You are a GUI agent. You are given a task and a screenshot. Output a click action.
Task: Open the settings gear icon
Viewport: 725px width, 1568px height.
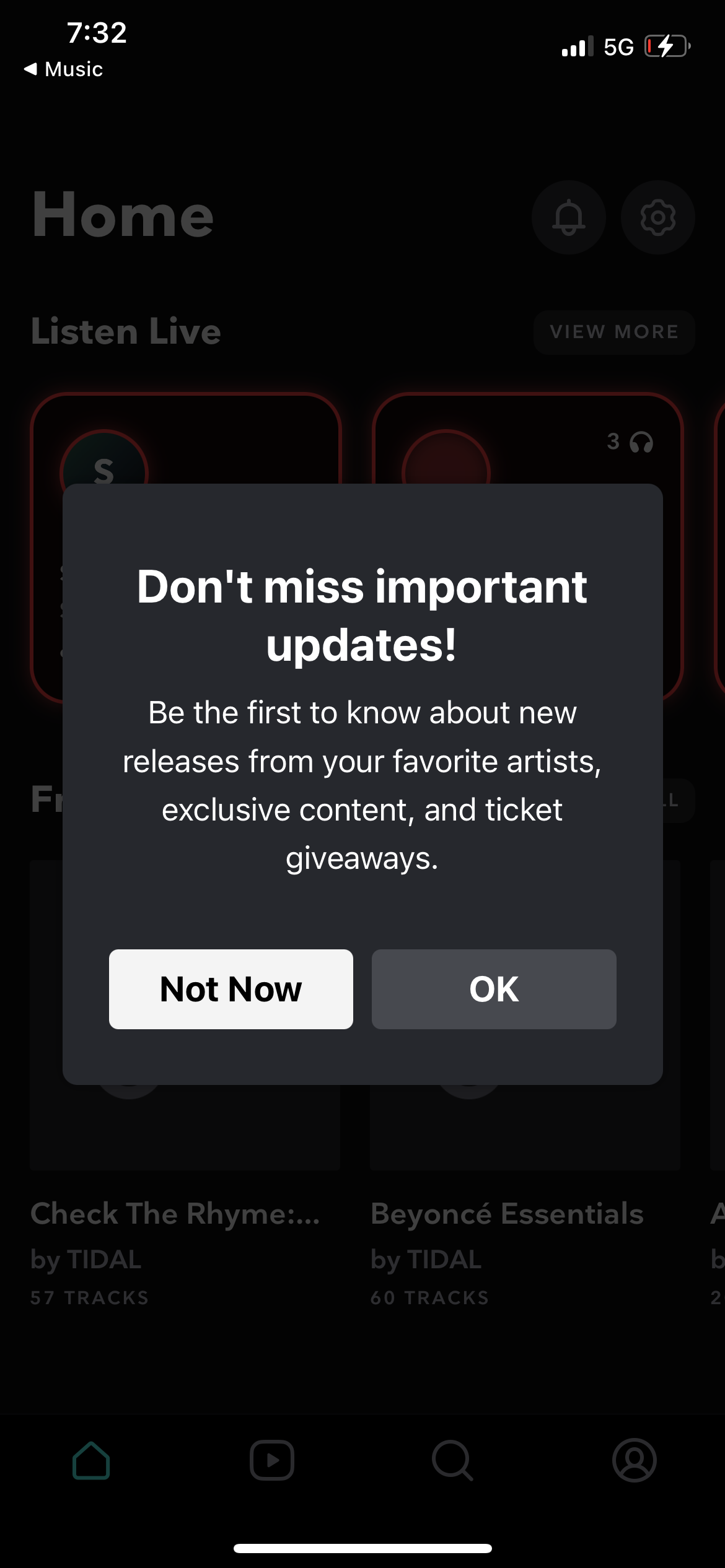pos(658,217)
